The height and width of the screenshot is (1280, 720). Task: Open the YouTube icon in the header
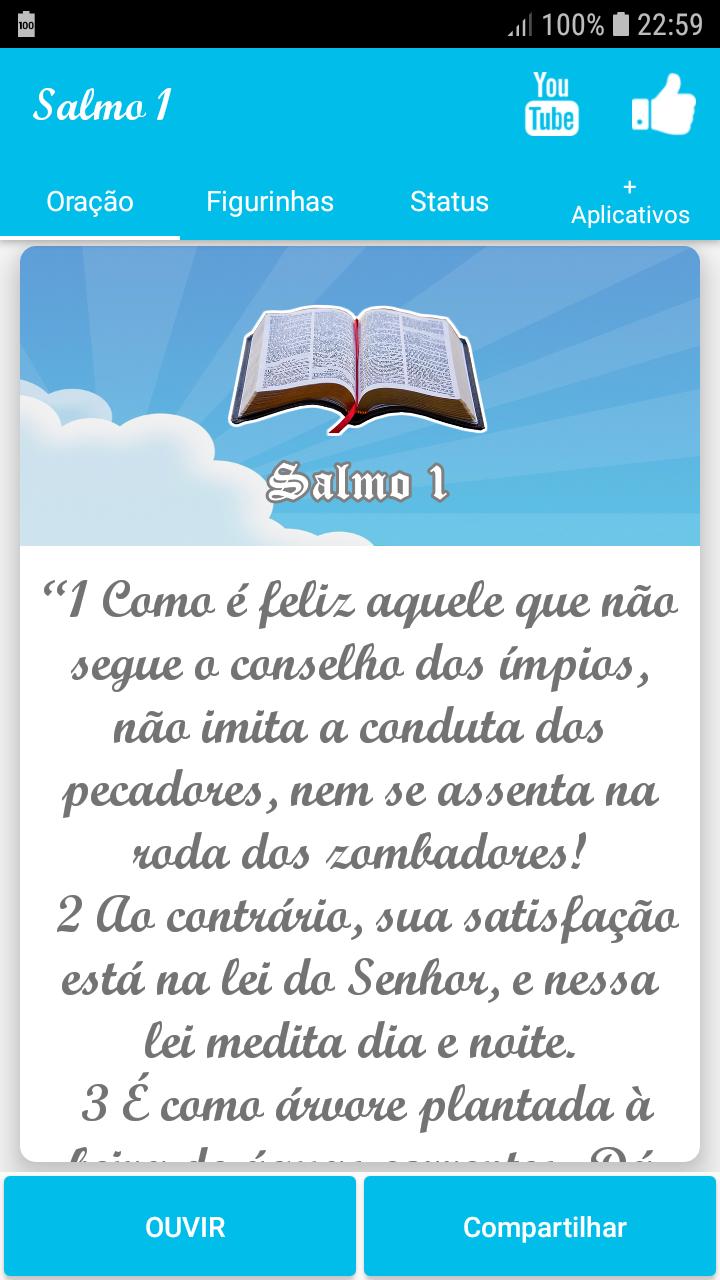pyautogui.click(x=552, y=104)
